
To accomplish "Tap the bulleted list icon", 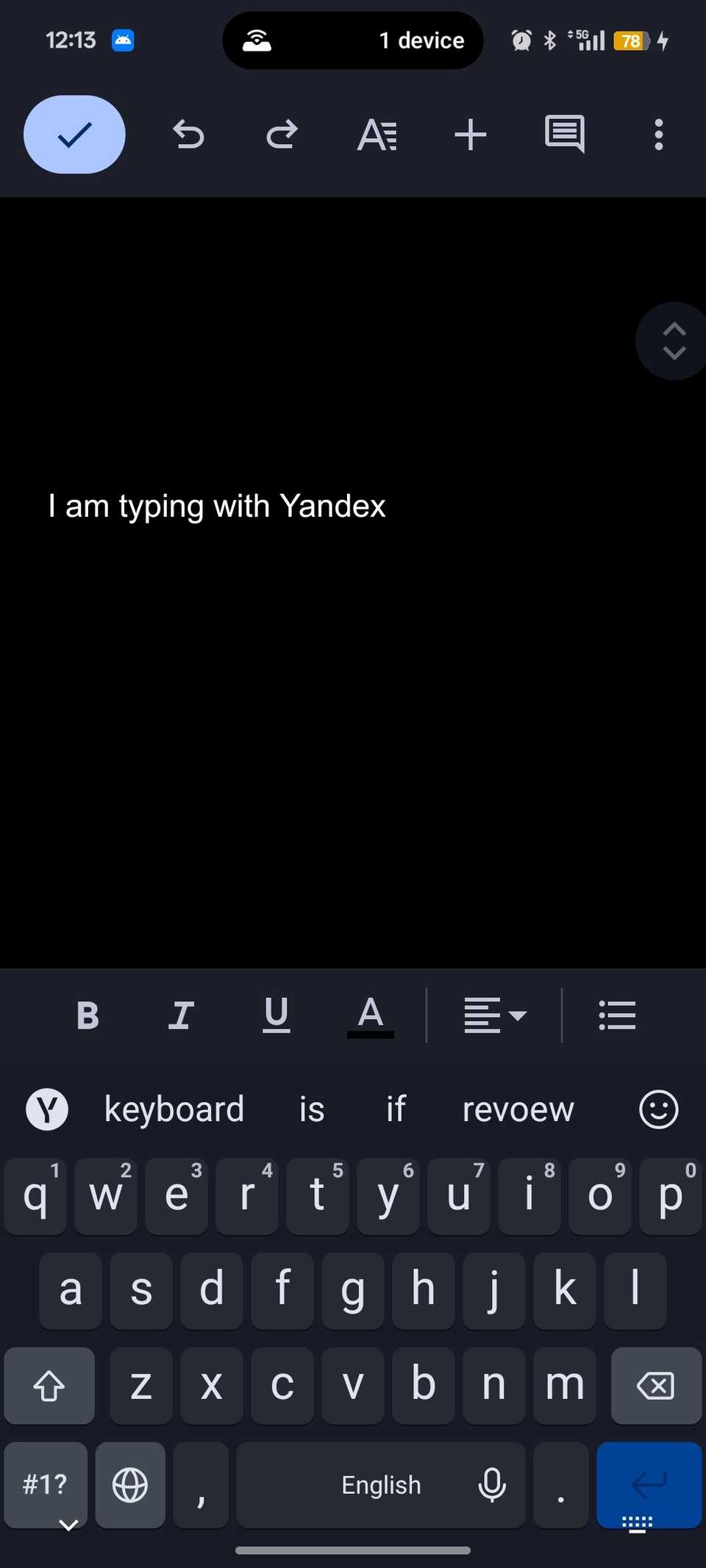I will click(x=617, y=1015).
